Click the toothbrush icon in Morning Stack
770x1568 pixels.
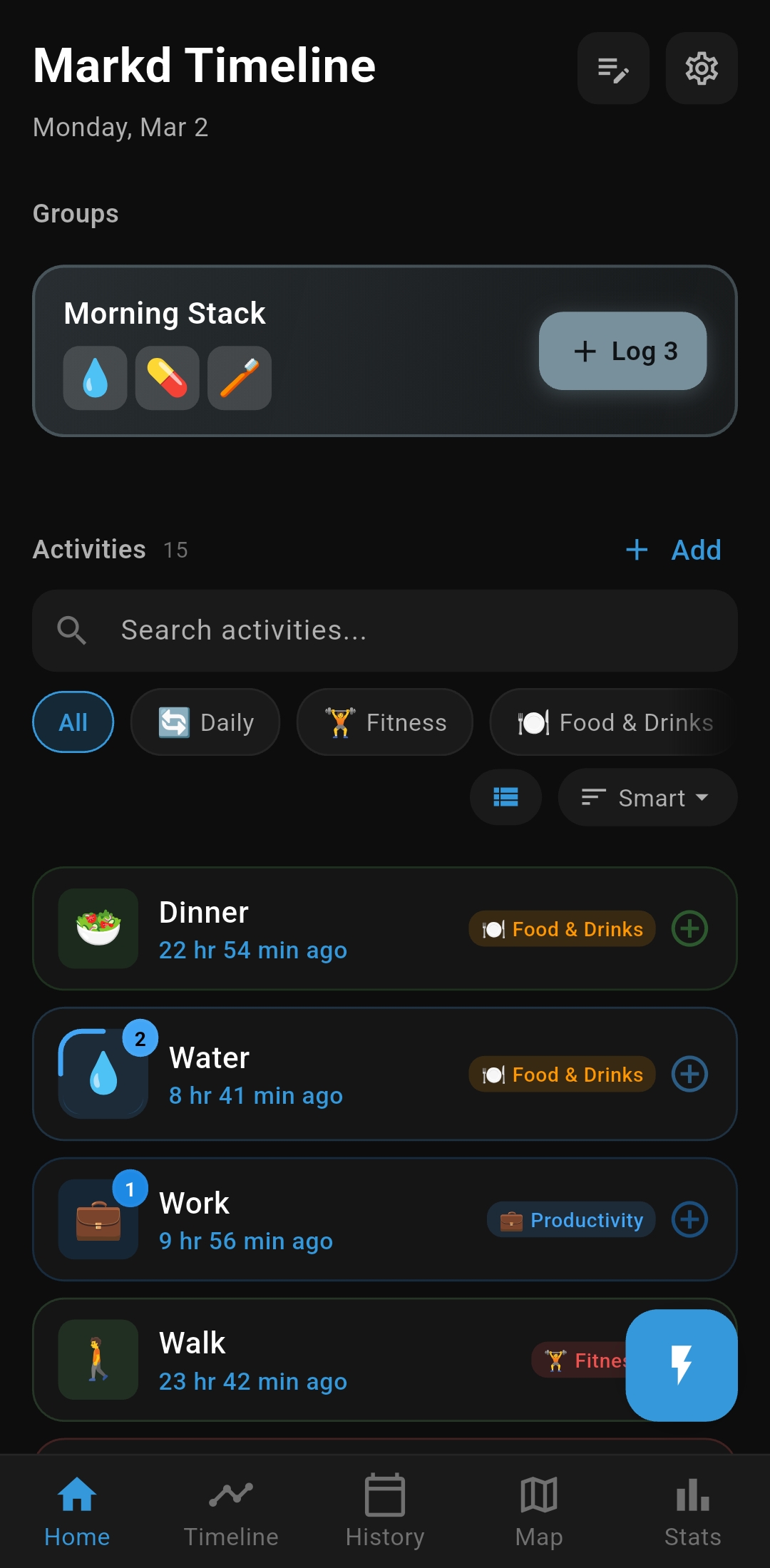pos(239,378)
